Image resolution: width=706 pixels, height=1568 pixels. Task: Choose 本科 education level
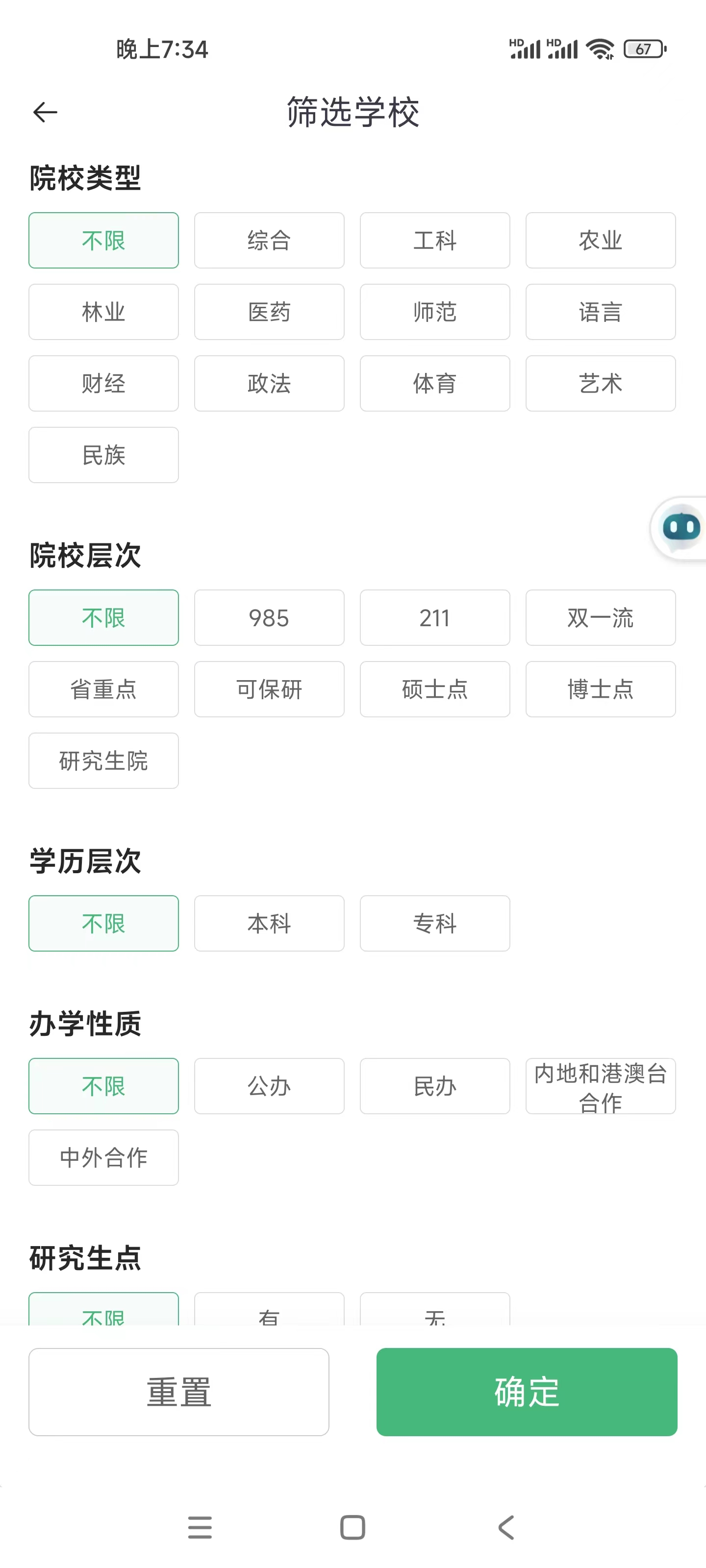269,923
